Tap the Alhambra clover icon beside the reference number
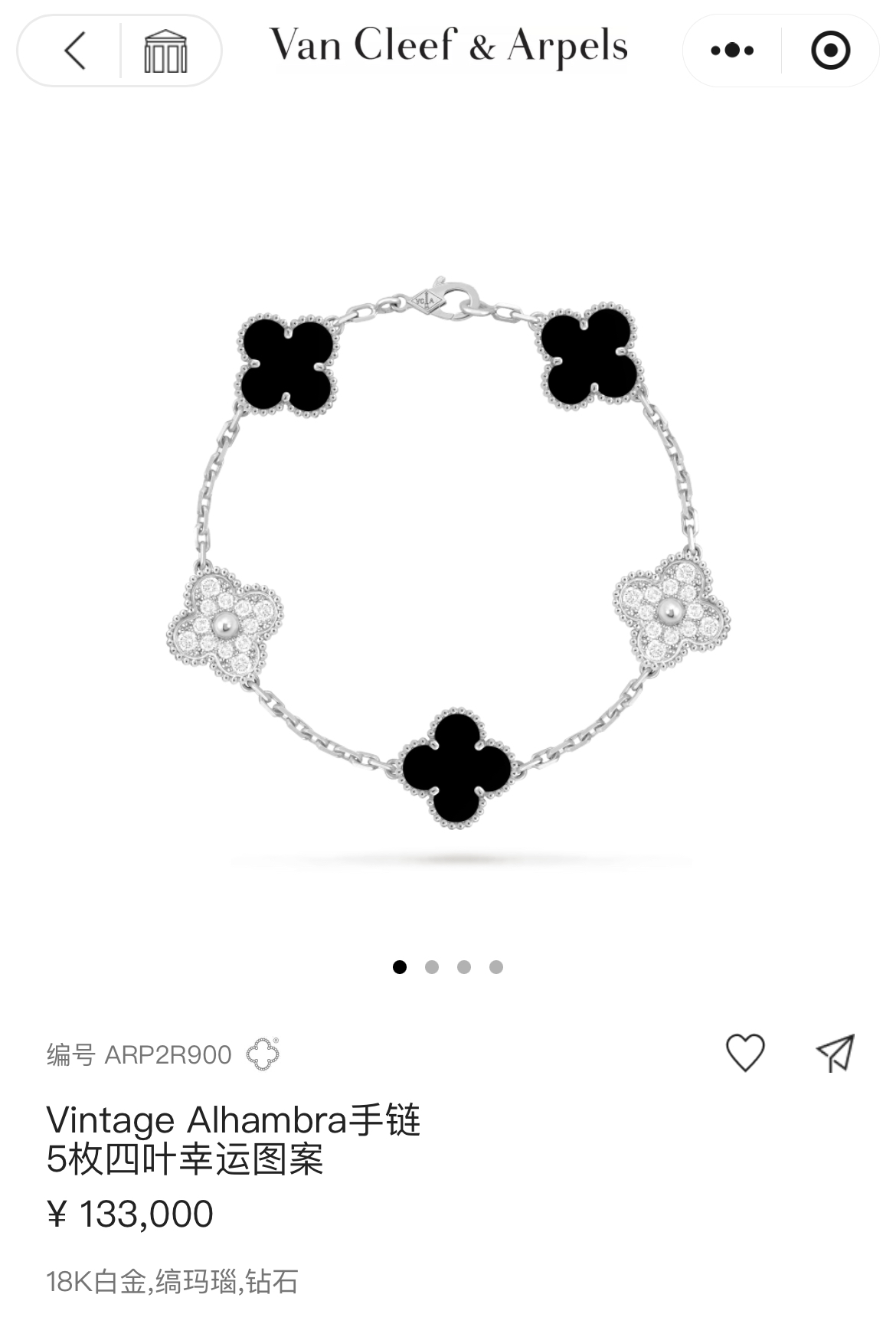Viewport: 896px width, 1327px height. [263, 1054]
